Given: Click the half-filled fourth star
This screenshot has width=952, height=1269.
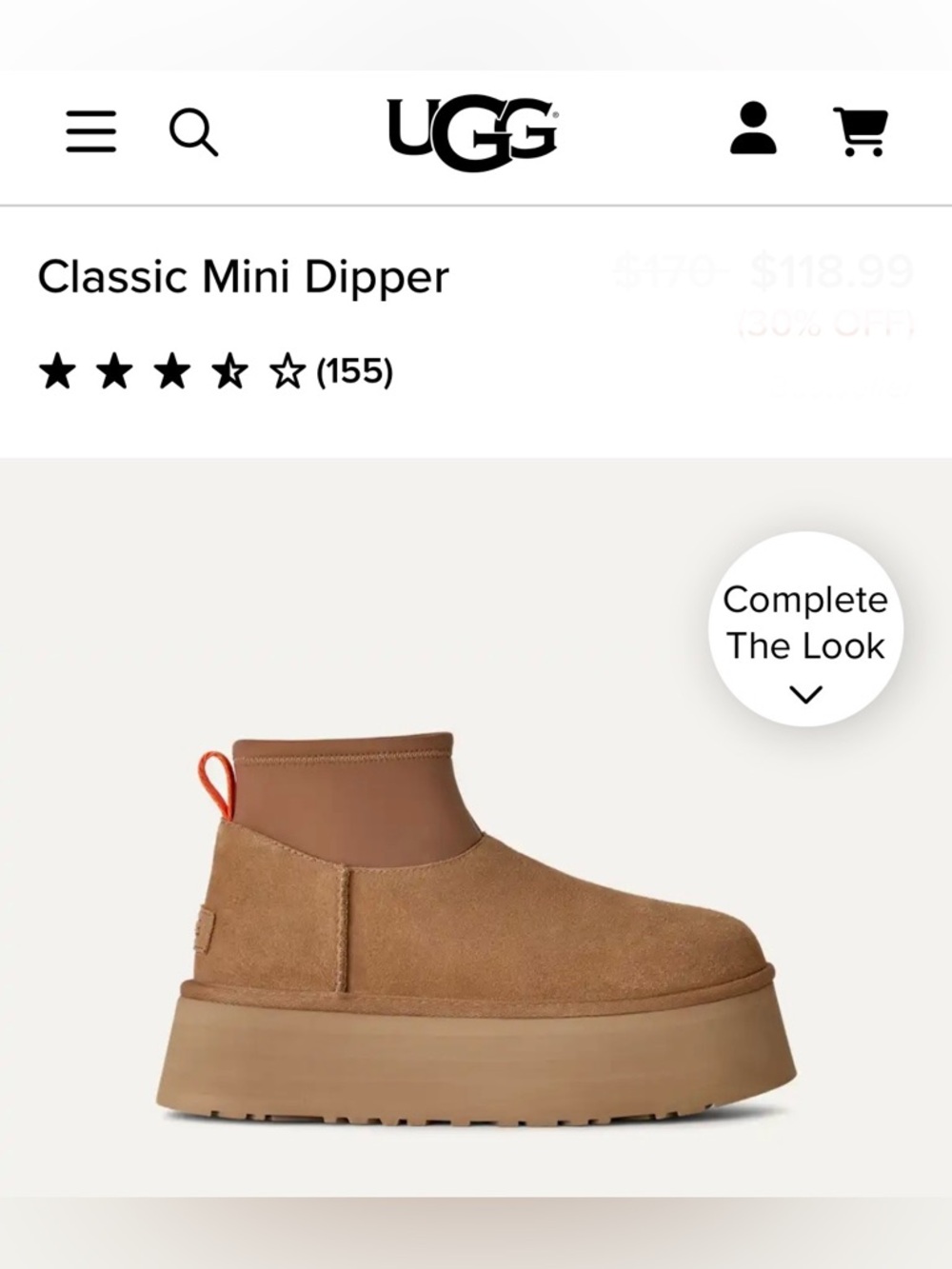Looking at the screenshot, I should pyautogui.click(x=230, y=369).
